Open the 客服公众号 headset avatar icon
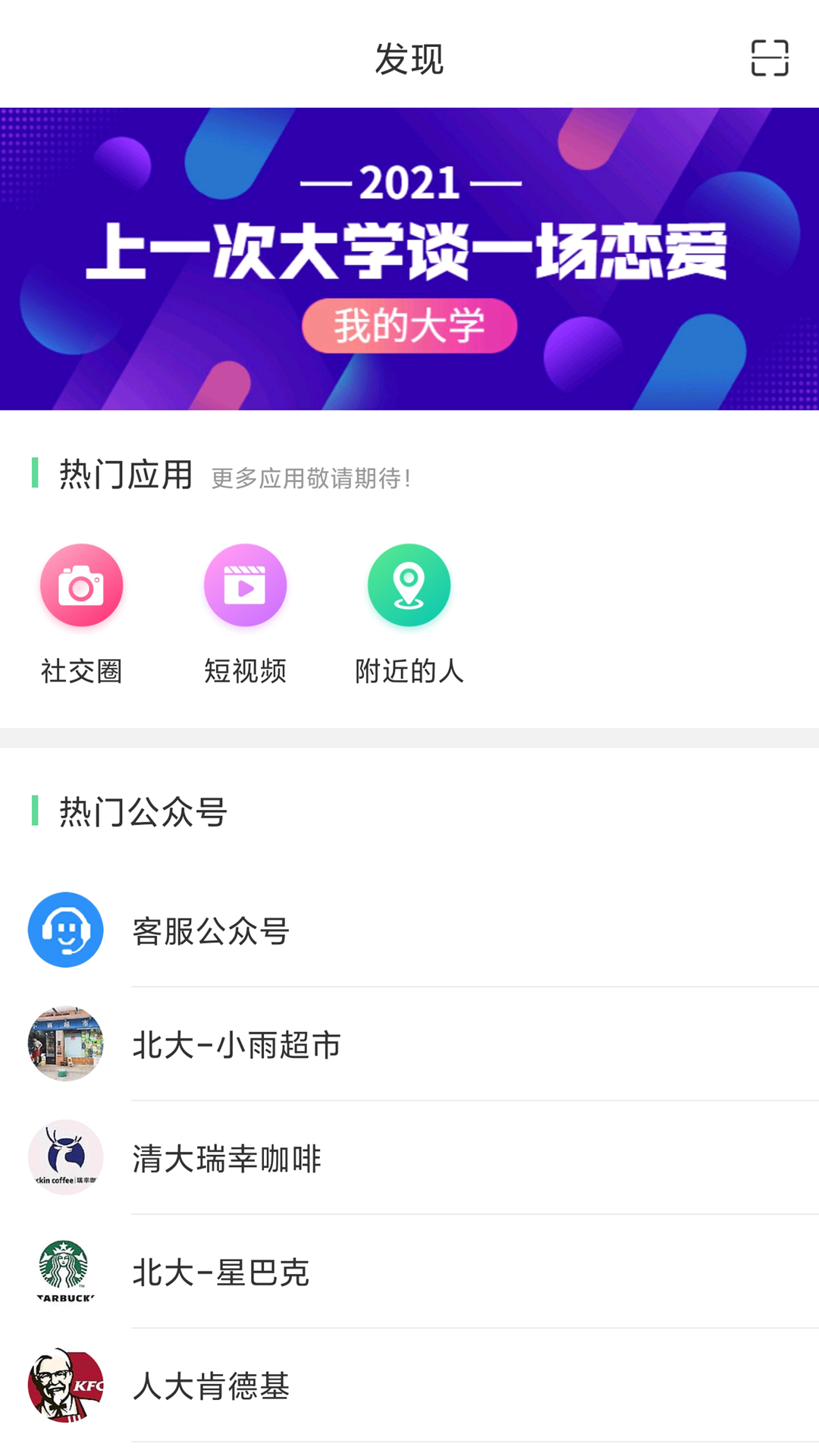The image size is (819, 1456). [x=65, y=929]
